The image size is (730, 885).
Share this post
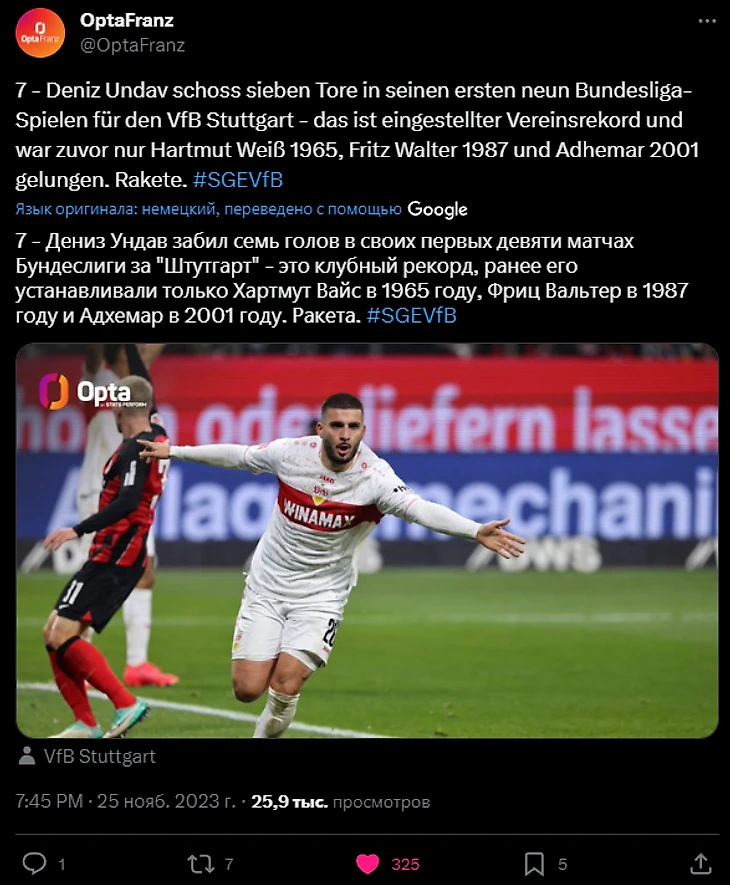click(x=701, y=863)
